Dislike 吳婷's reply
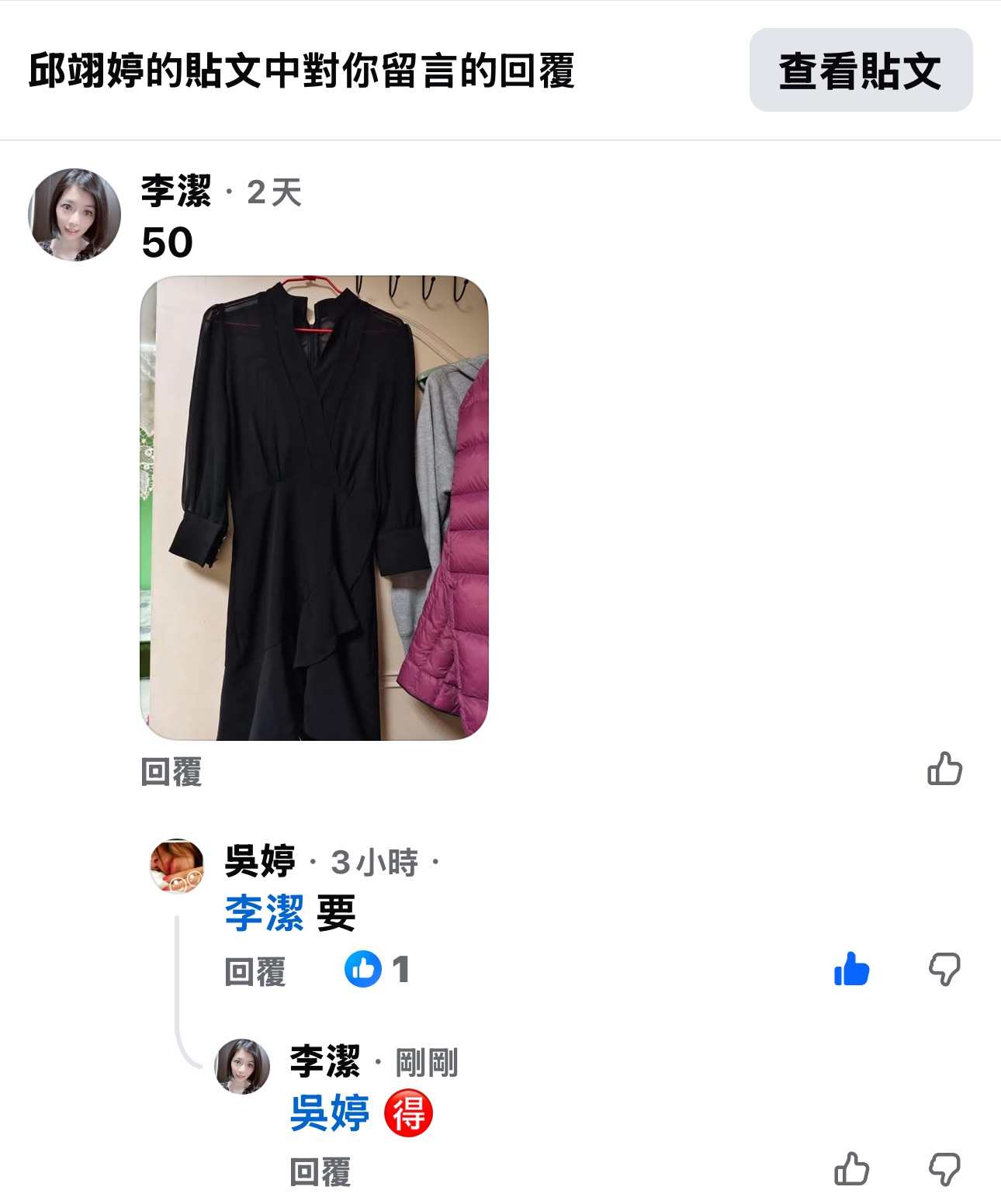 (944, 970)
